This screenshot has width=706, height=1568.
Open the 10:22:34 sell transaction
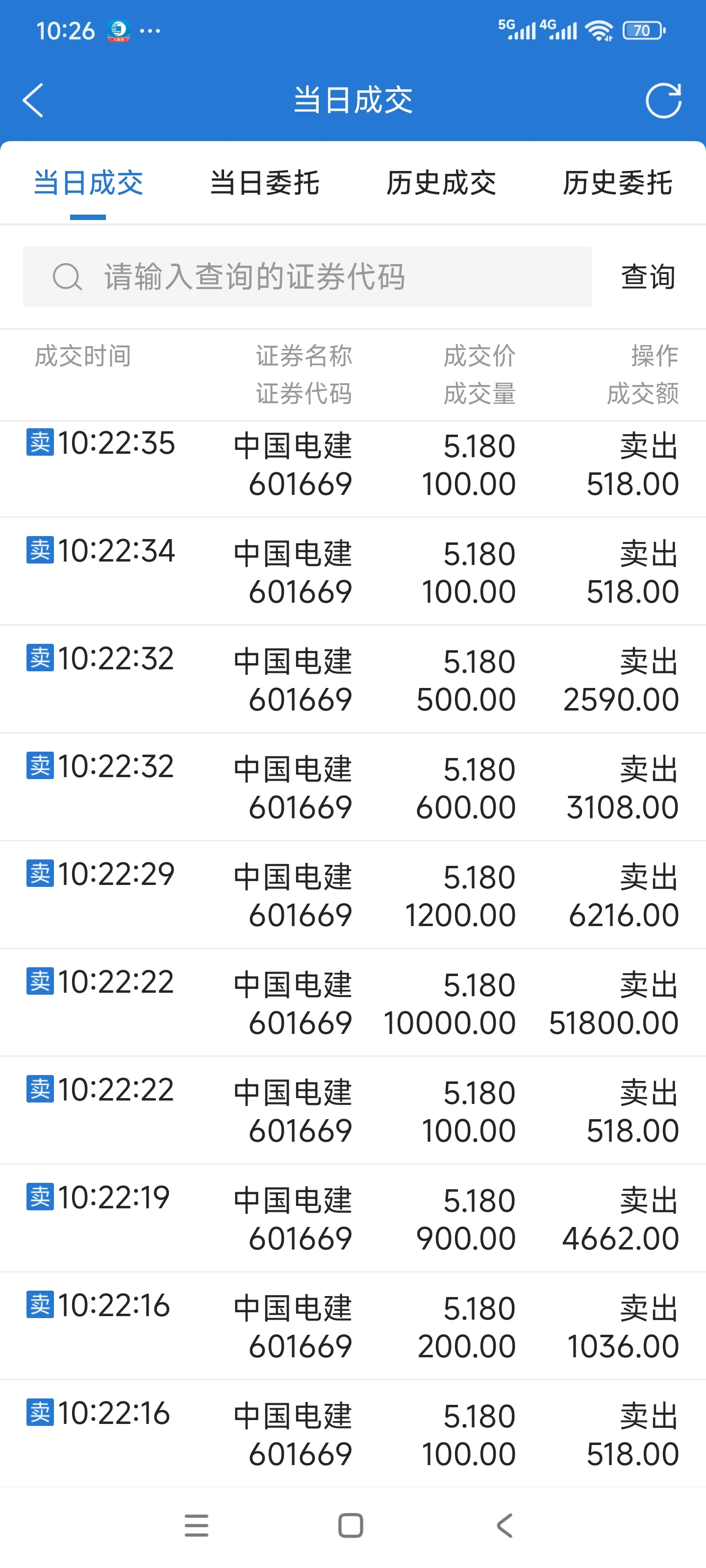pyautogui.click(x=353, y=571)
